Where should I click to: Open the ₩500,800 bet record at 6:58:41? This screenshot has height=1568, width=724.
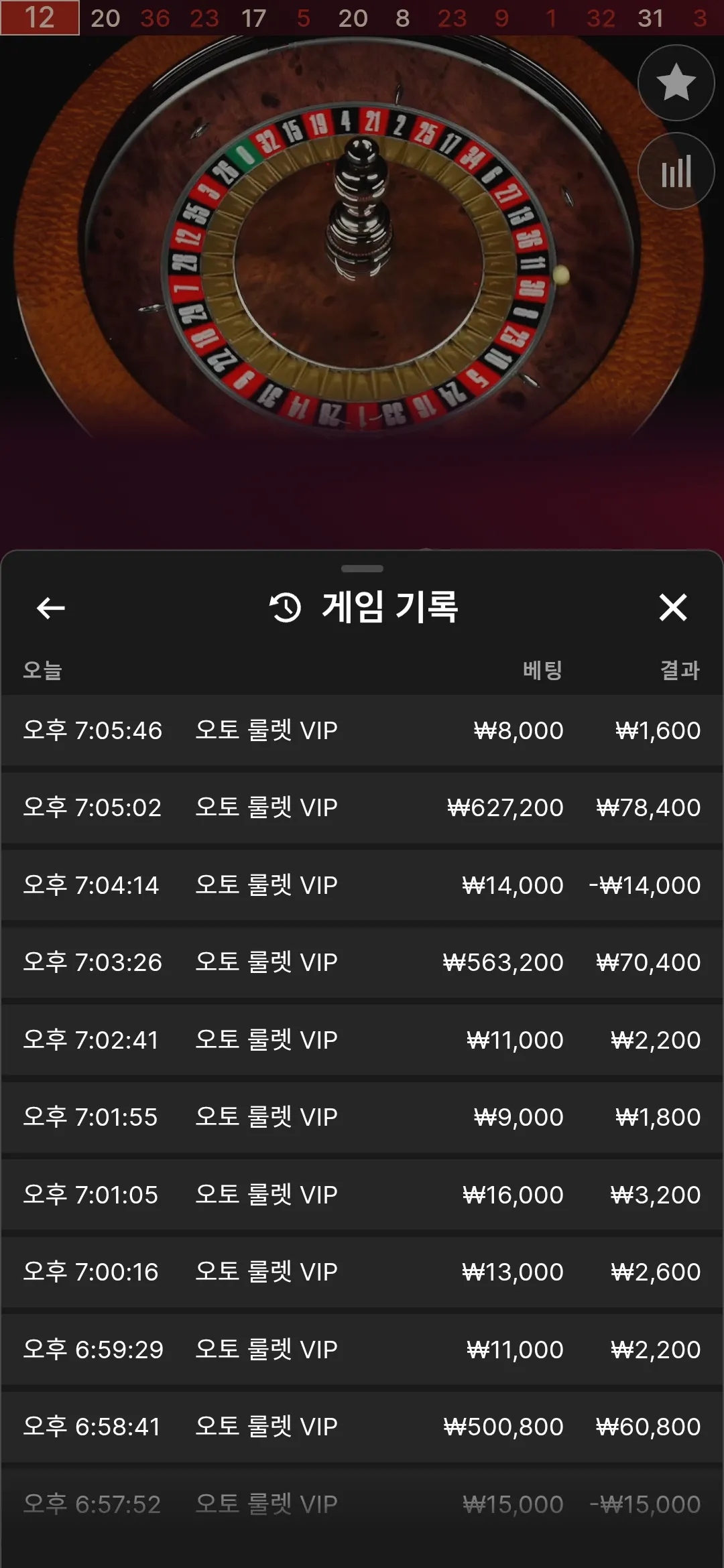(x=362, y=1427)
